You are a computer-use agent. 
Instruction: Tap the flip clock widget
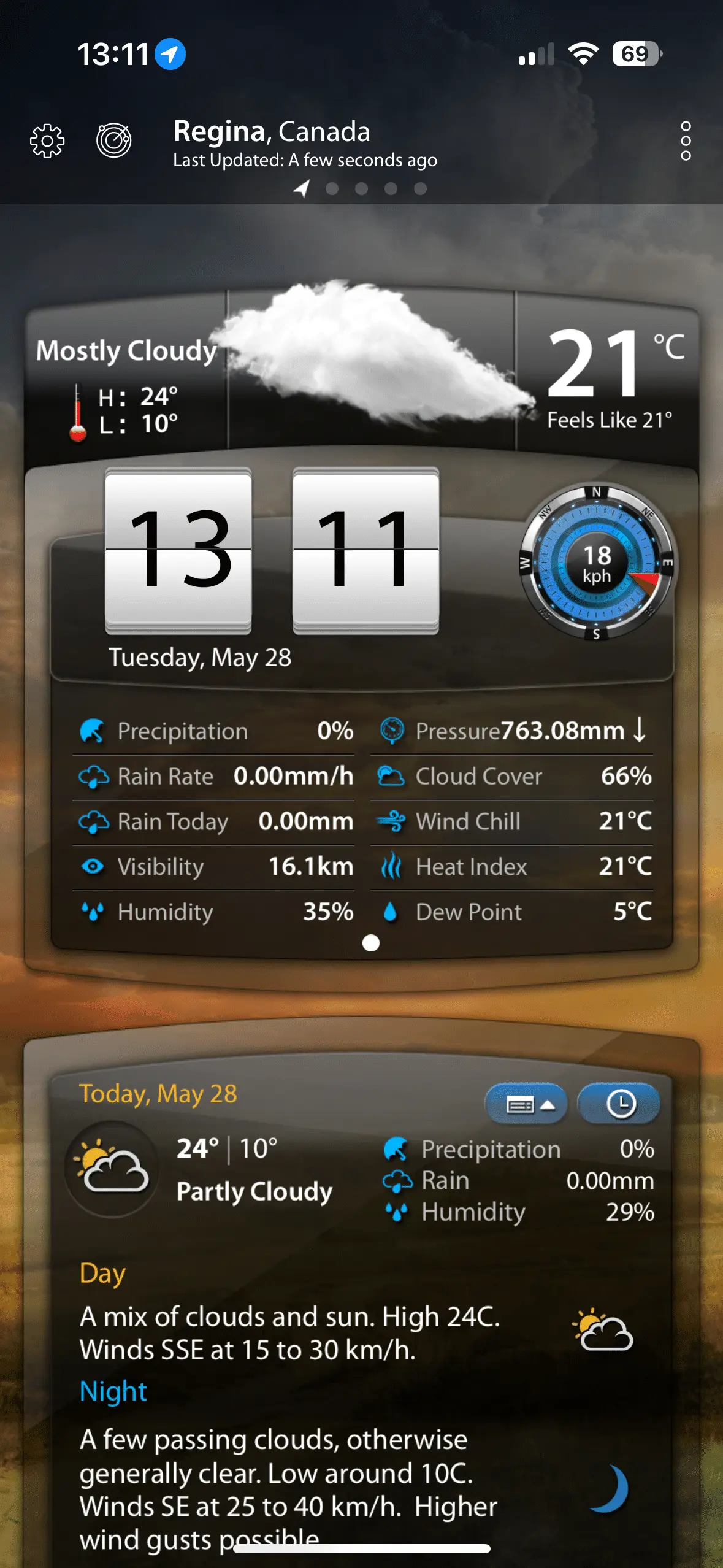tap(272, 550)
